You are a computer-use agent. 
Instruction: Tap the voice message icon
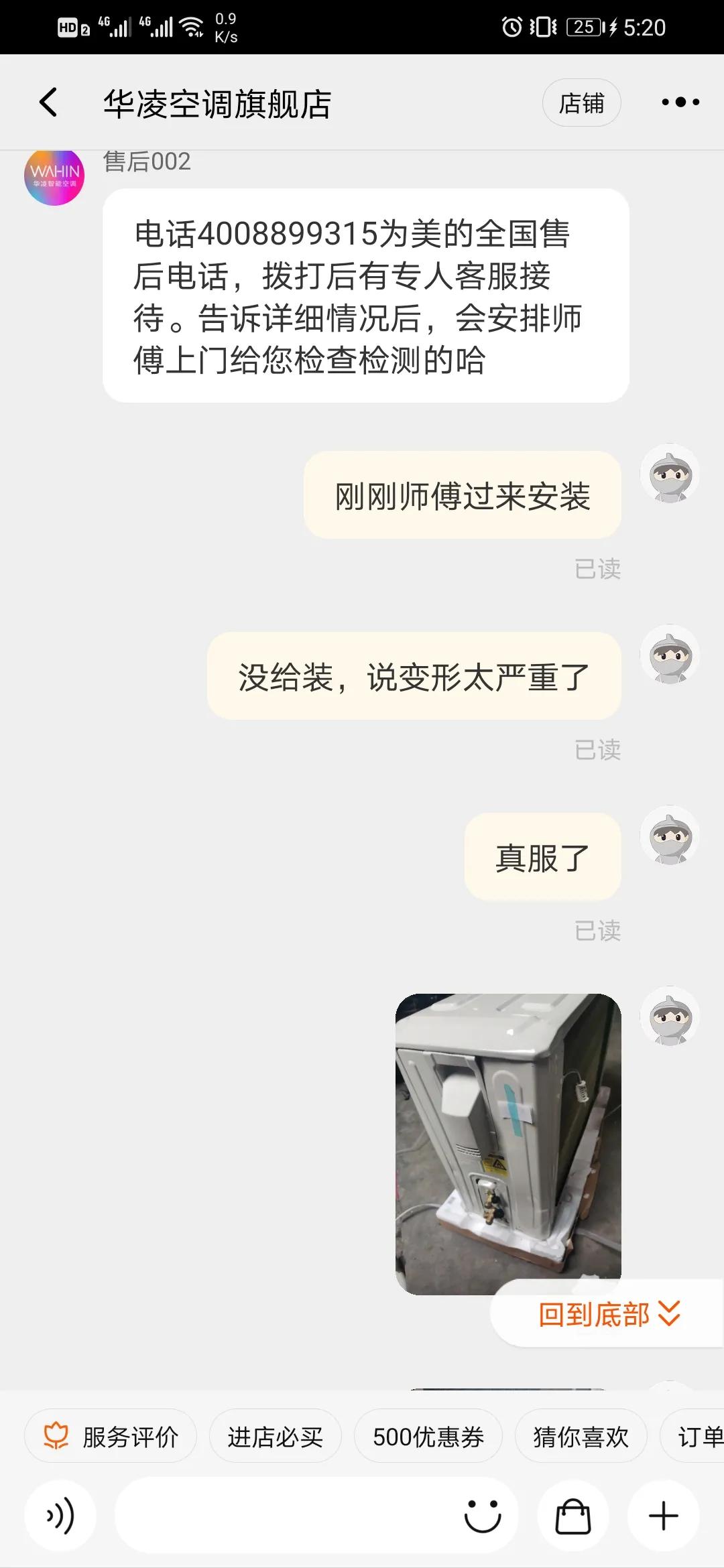pos(61,1515)
